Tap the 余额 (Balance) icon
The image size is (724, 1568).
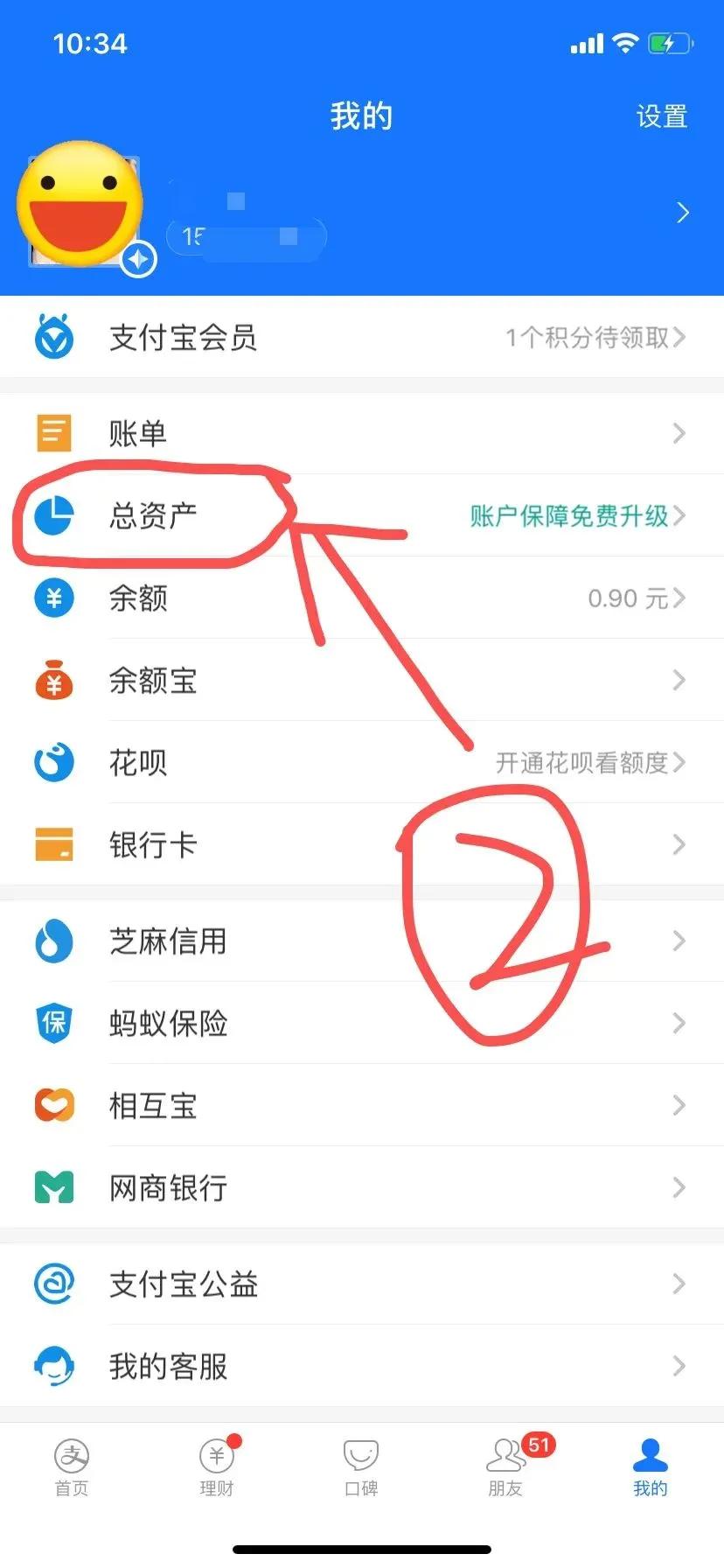click(53, 598)
